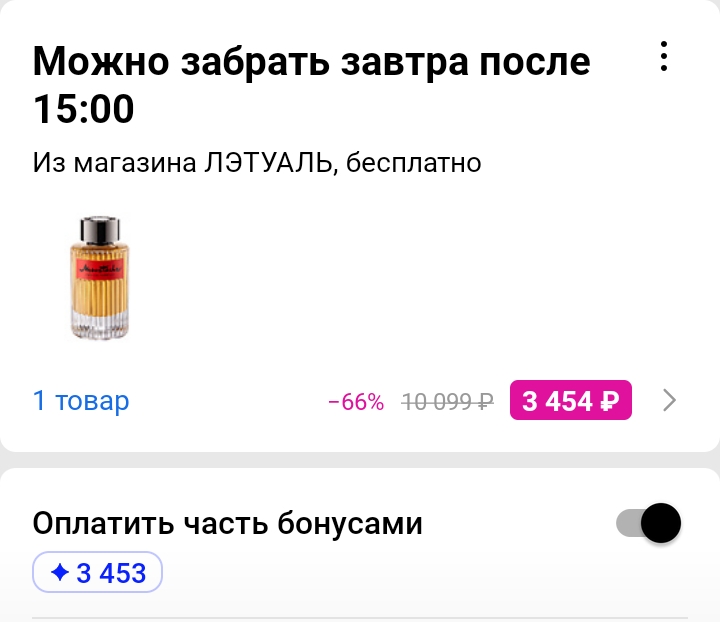Viewport: 720px width, 622px height.
Task: Open the '1 товар' items link
Action: pos(81,401)
